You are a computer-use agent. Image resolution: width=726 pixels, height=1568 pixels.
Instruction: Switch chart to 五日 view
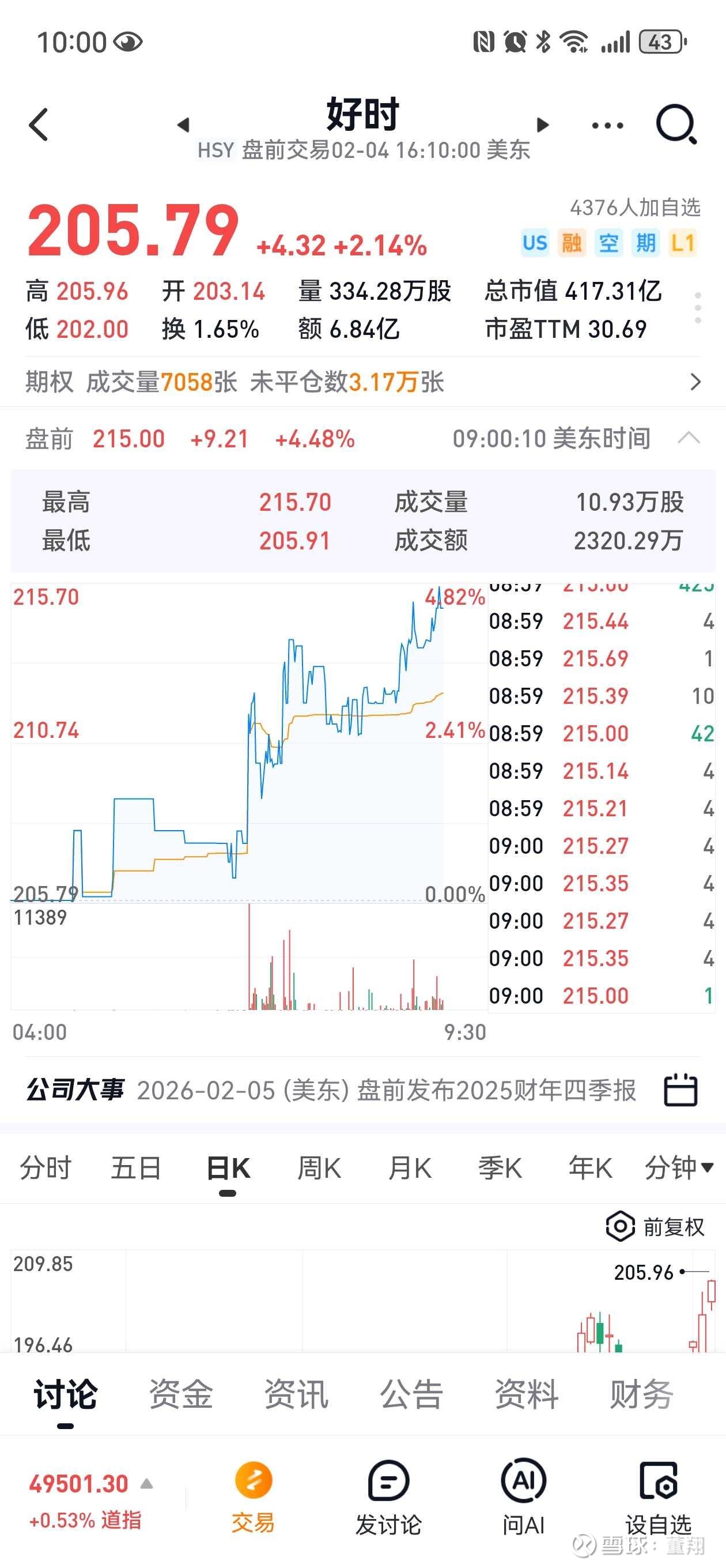coord(136,1168)
